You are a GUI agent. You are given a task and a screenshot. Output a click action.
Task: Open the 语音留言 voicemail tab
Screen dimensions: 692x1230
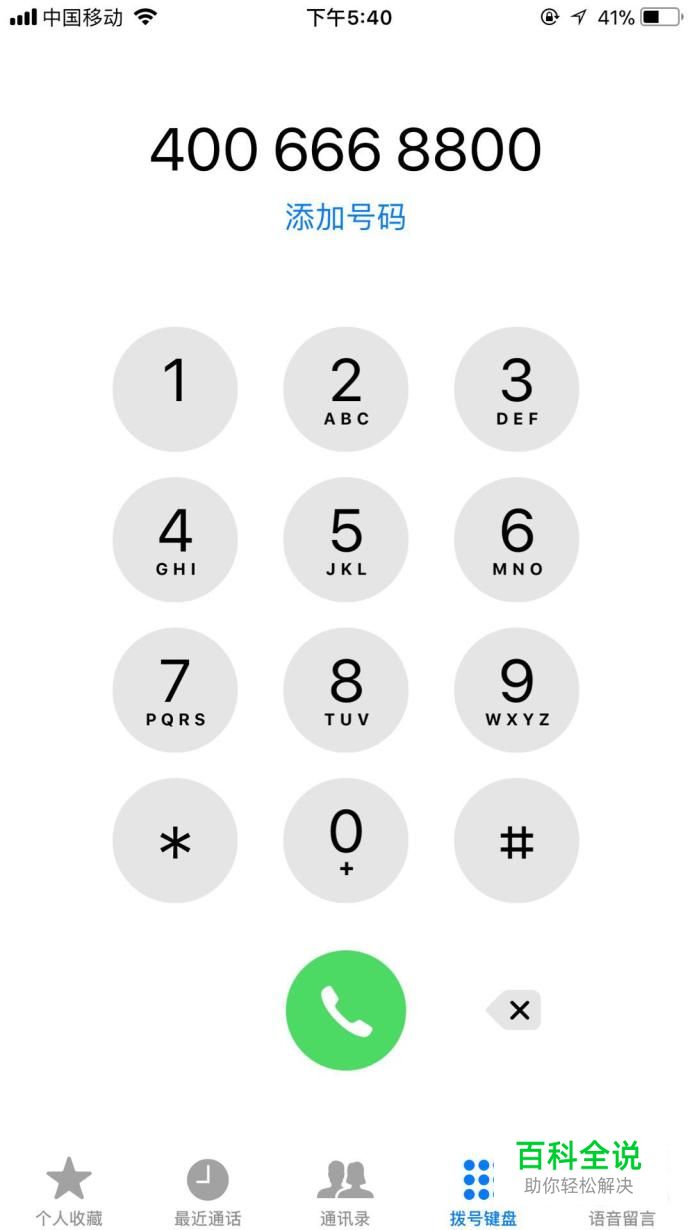point(622,1192)
